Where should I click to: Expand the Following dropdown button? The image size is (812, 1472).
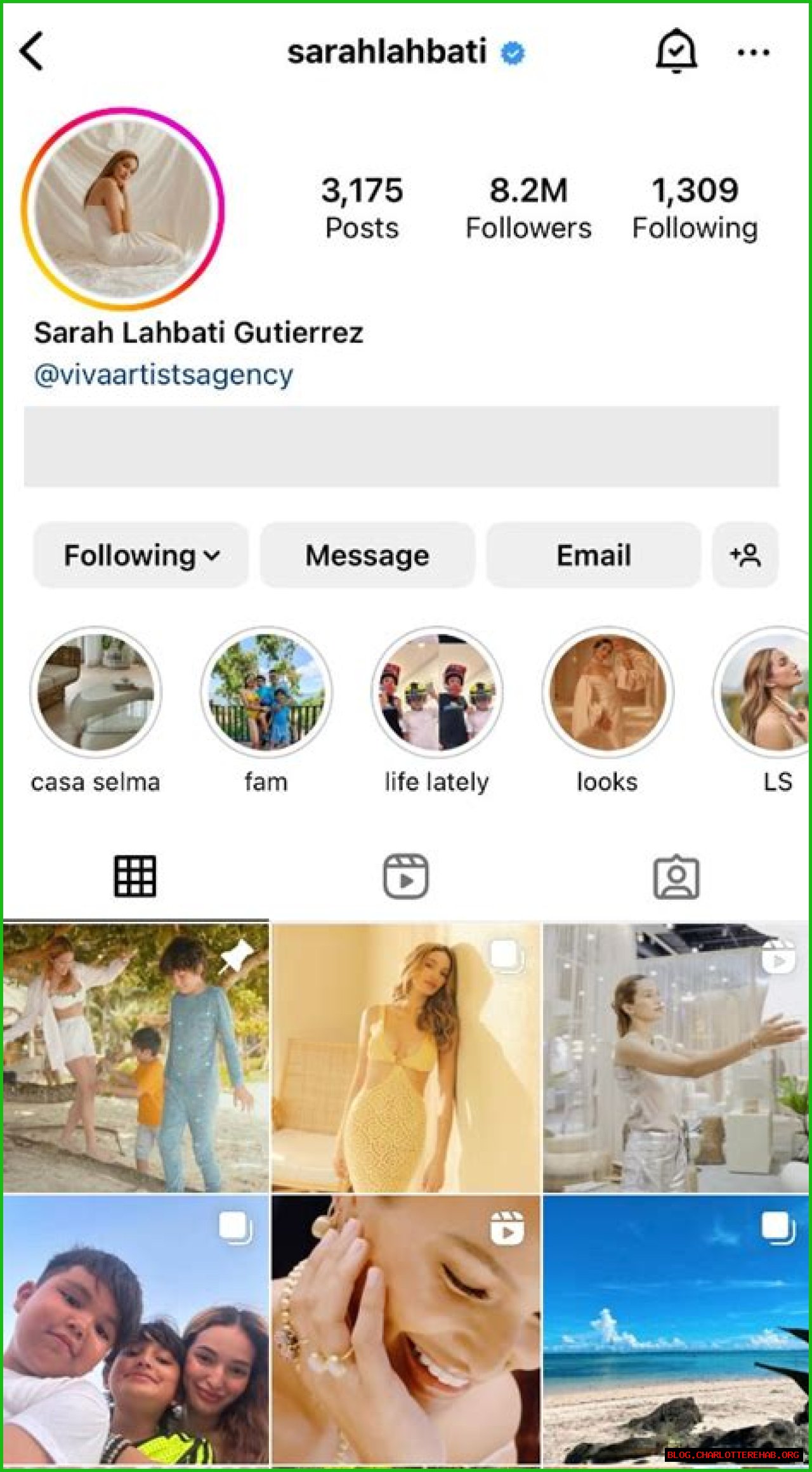[x=141, y=555]
